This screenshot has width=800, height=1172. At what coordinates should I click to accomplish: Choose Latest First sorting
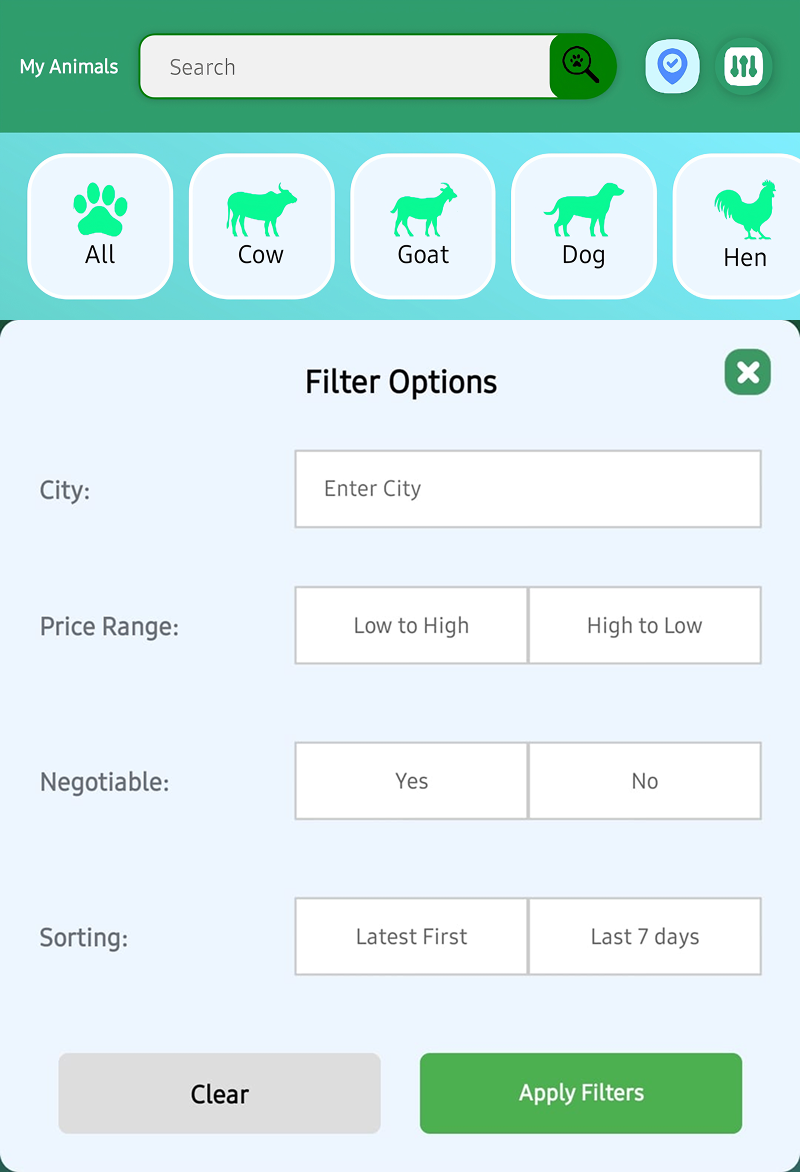coord(411,937)
